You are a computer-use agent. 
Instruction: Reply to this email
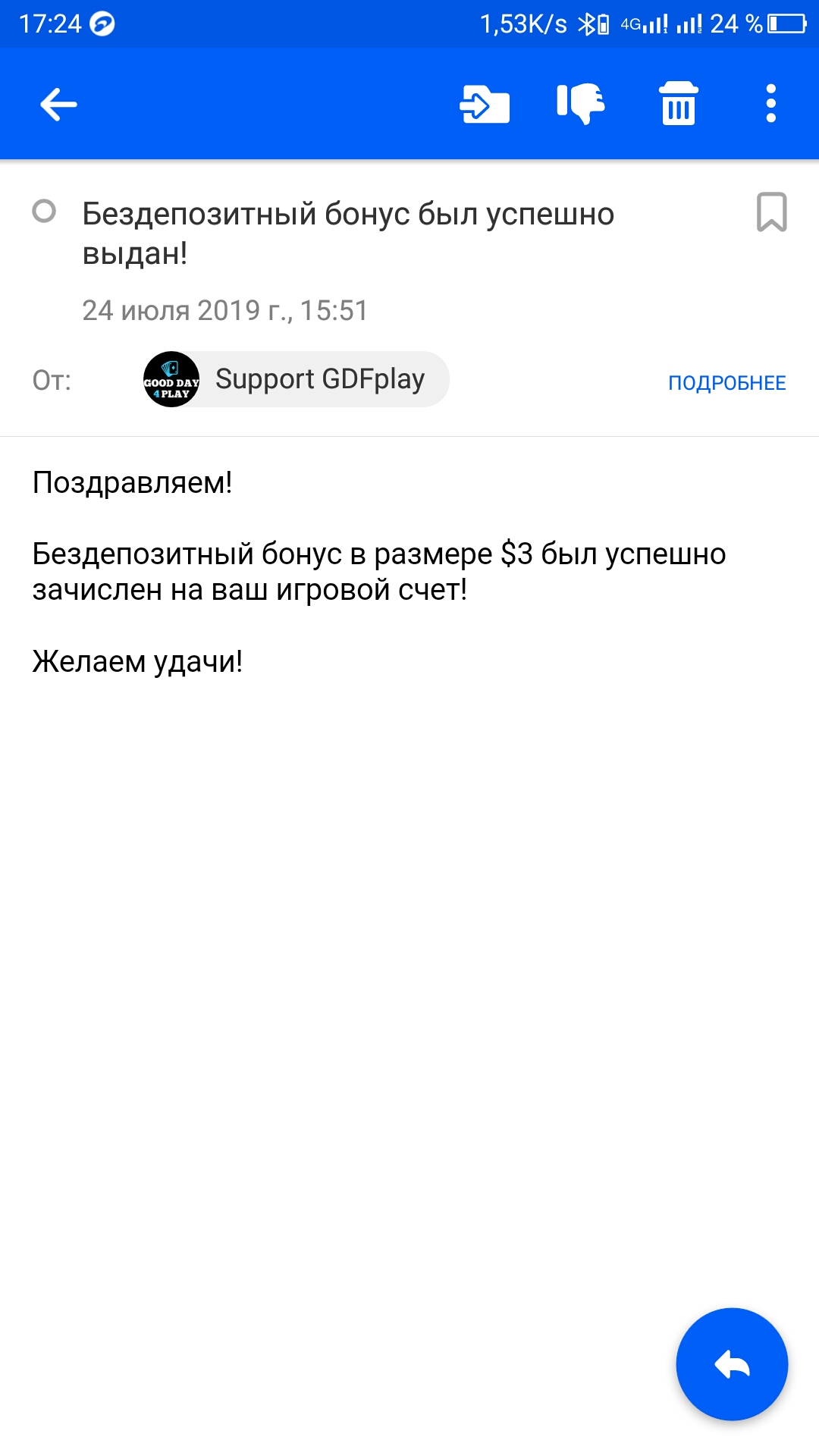[x=732, y=1363]
